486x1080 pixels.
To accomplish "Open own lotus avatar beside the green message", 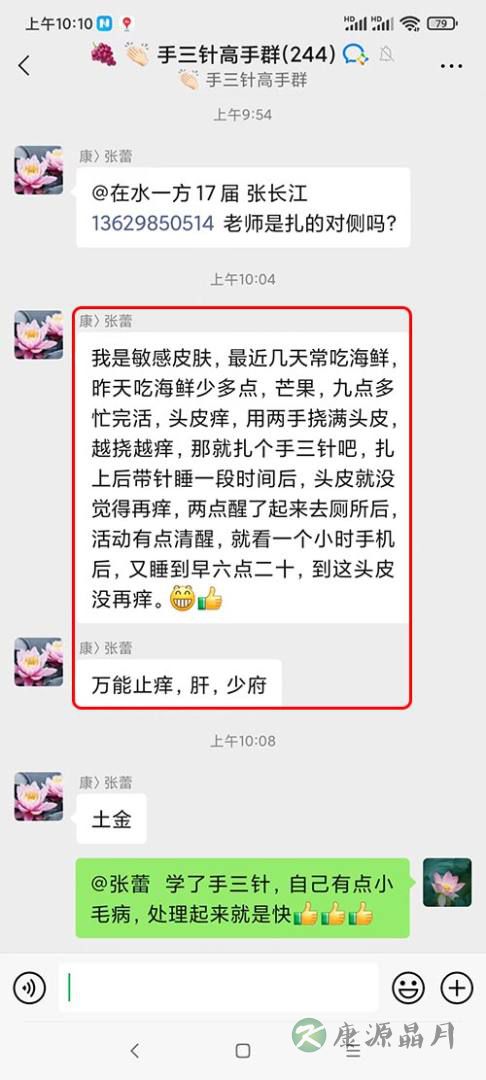I will 447,882.
